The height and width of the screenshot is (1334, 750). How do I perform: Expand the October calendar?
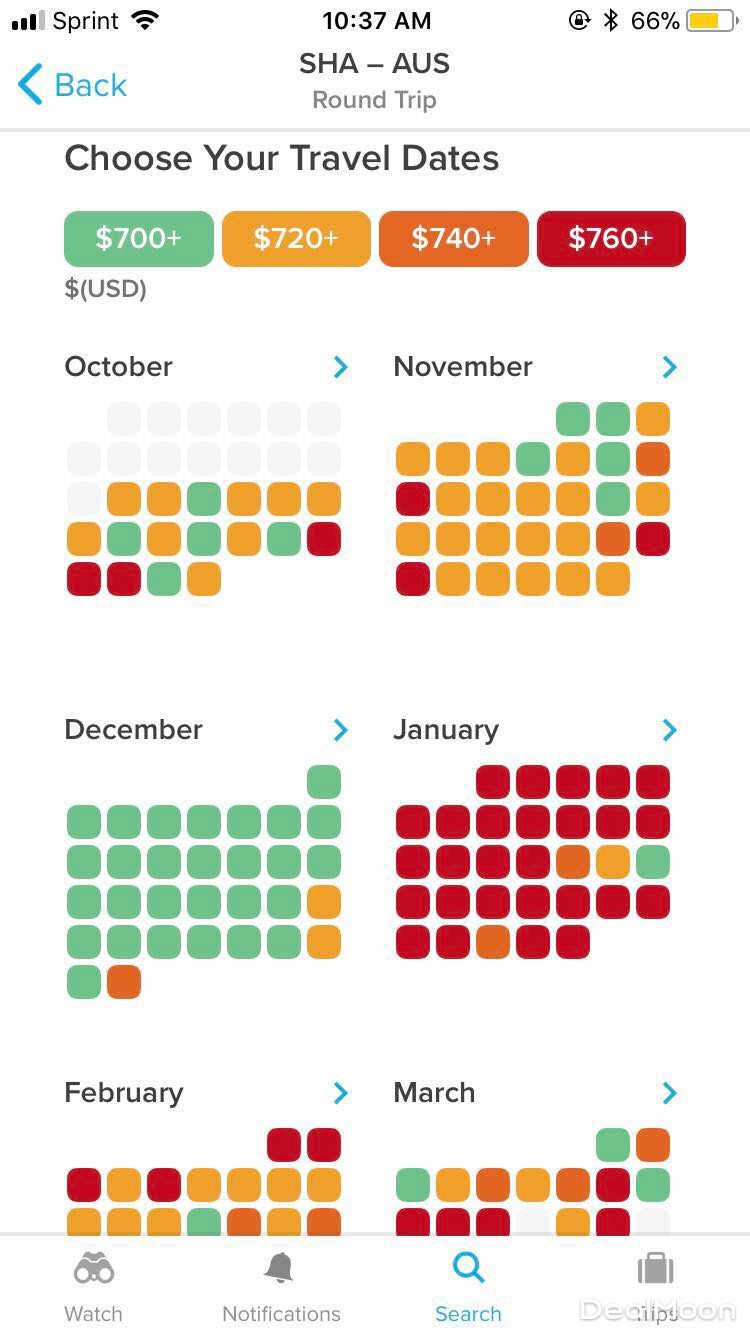341,367
